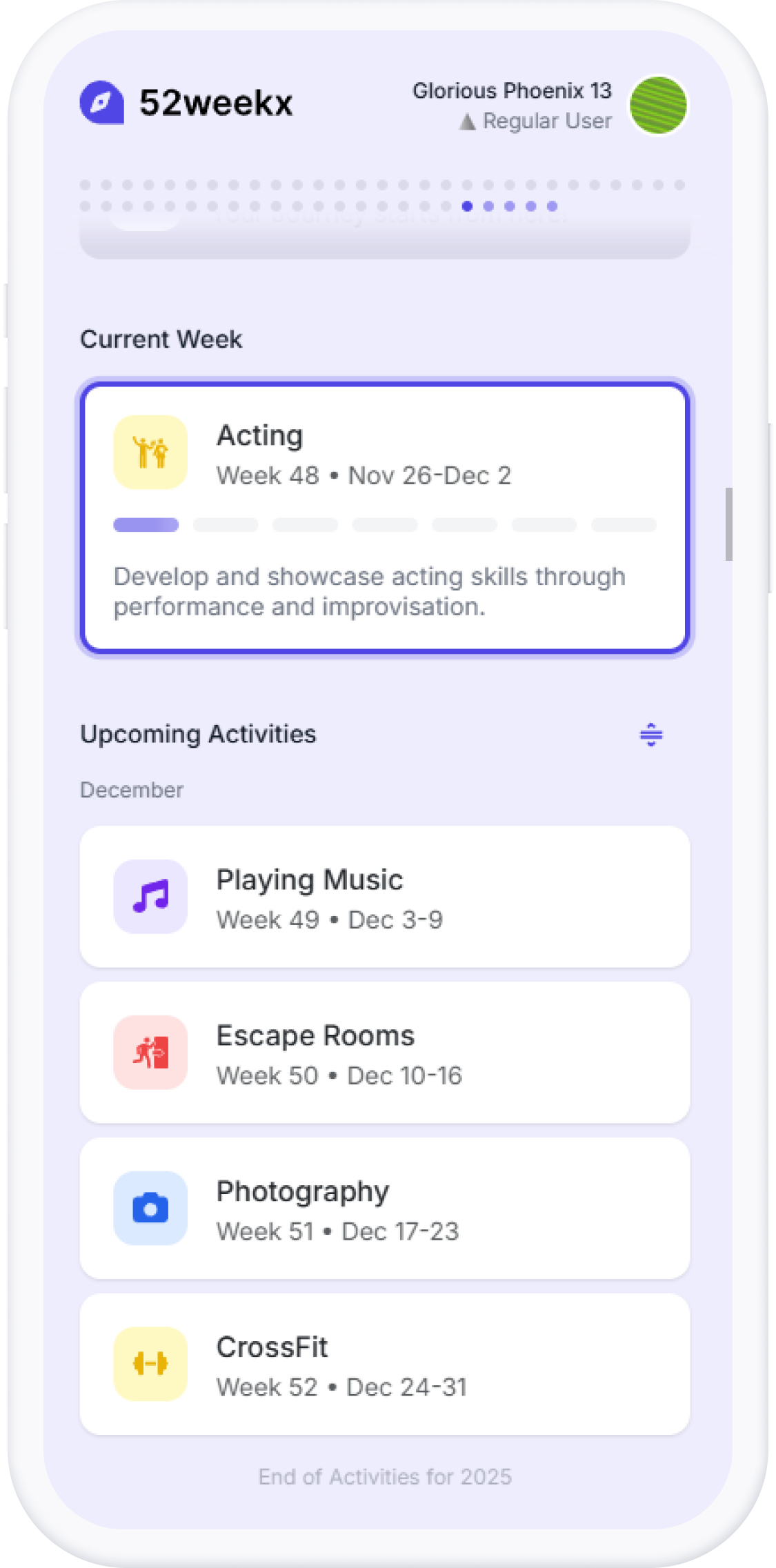
Task: Select the Current Week section header
Action: click(x=161, y=339)
